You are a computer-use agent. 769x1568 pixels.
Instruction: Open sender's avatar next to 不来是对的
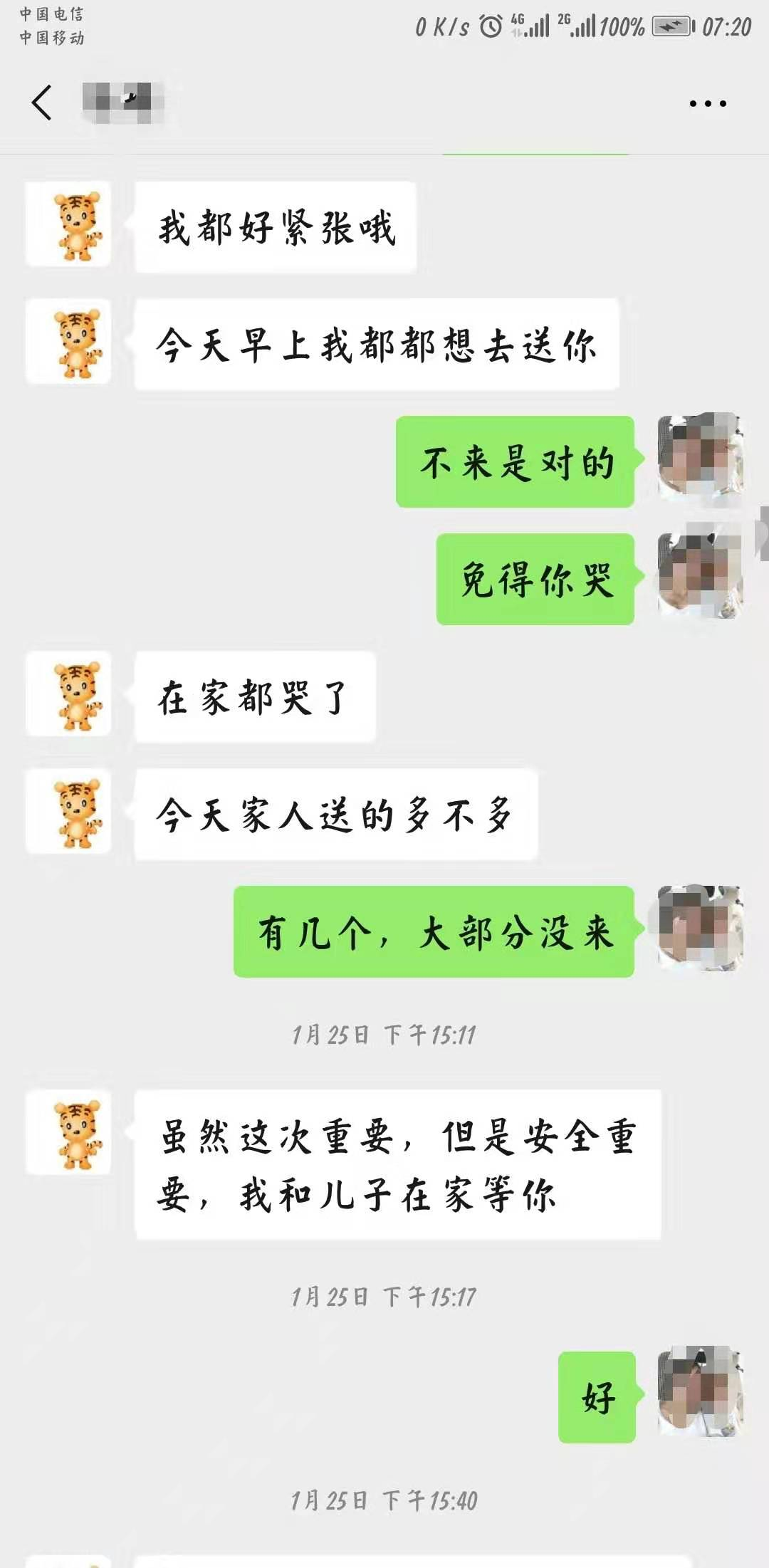click(x=701, y=456)
